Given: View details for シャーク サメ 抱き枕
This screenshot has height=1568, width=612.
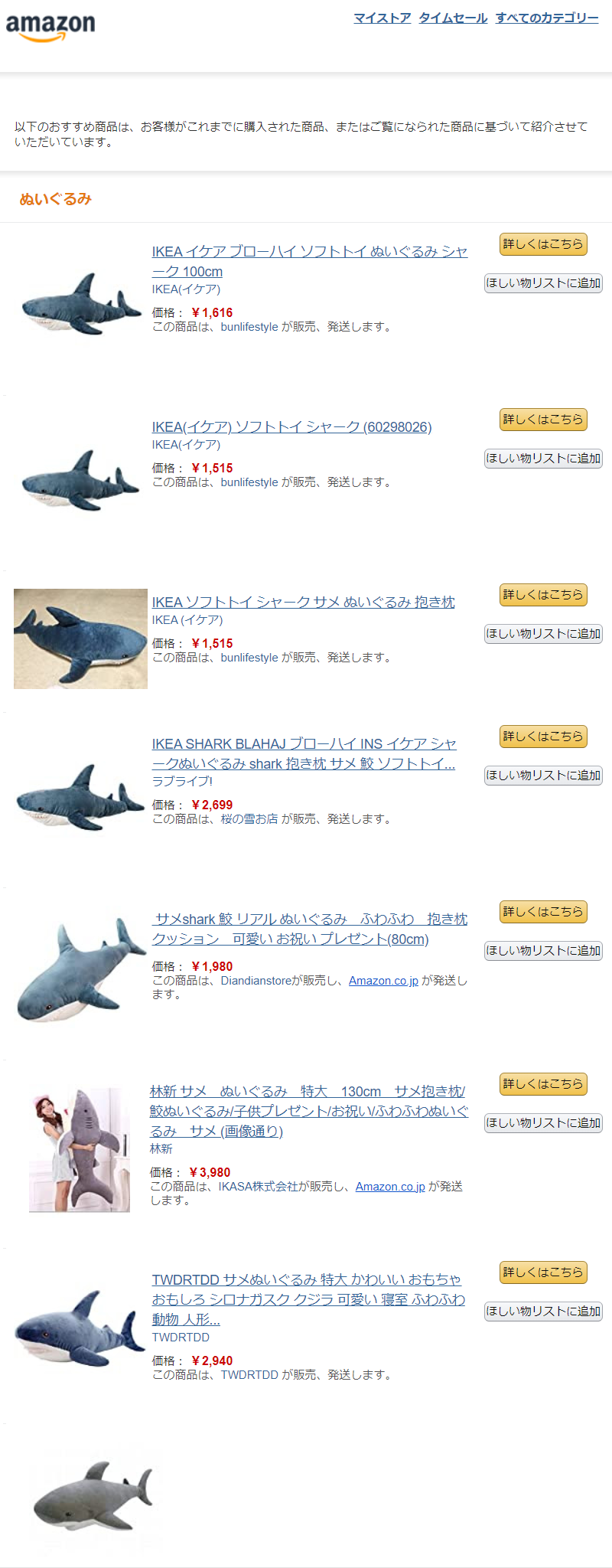Looking at the screenshot, I should tap(543, 595).
